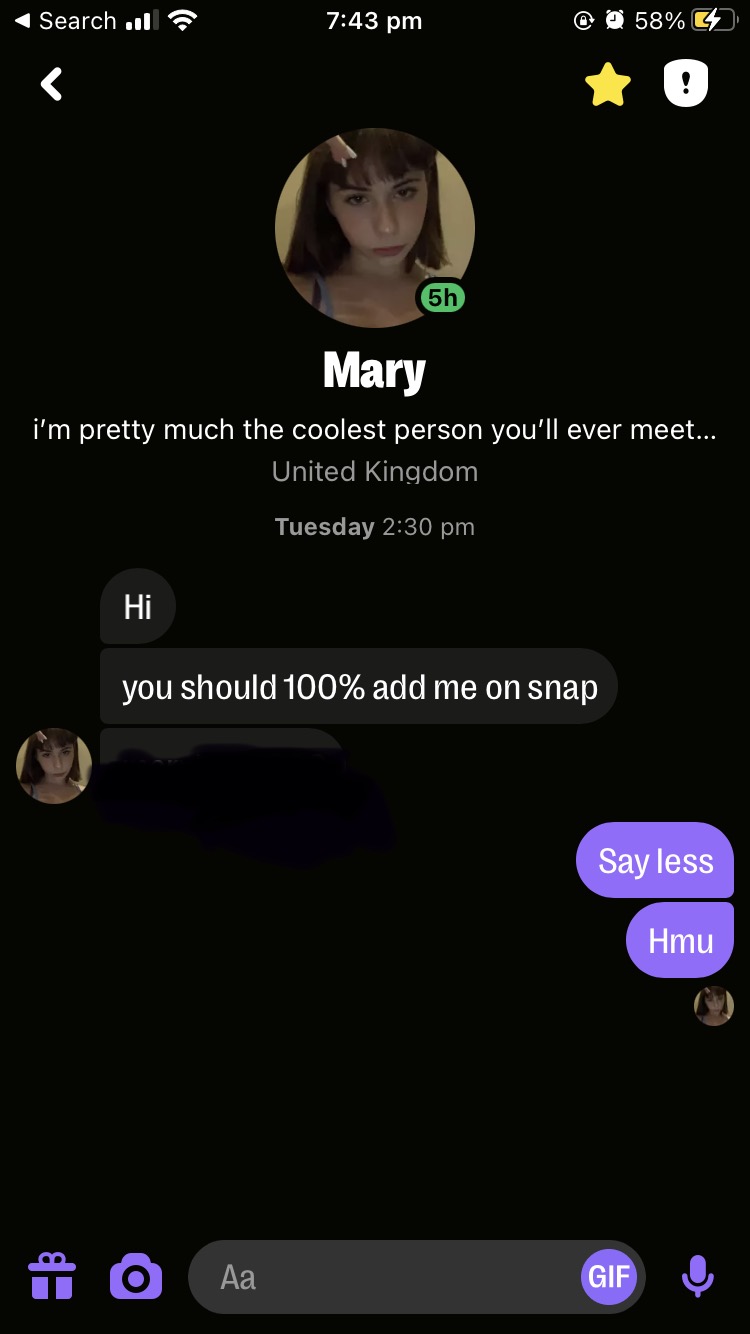Open the camera to send a photo
Viewport: 750px width, 1334px height.
point(136,1276)
